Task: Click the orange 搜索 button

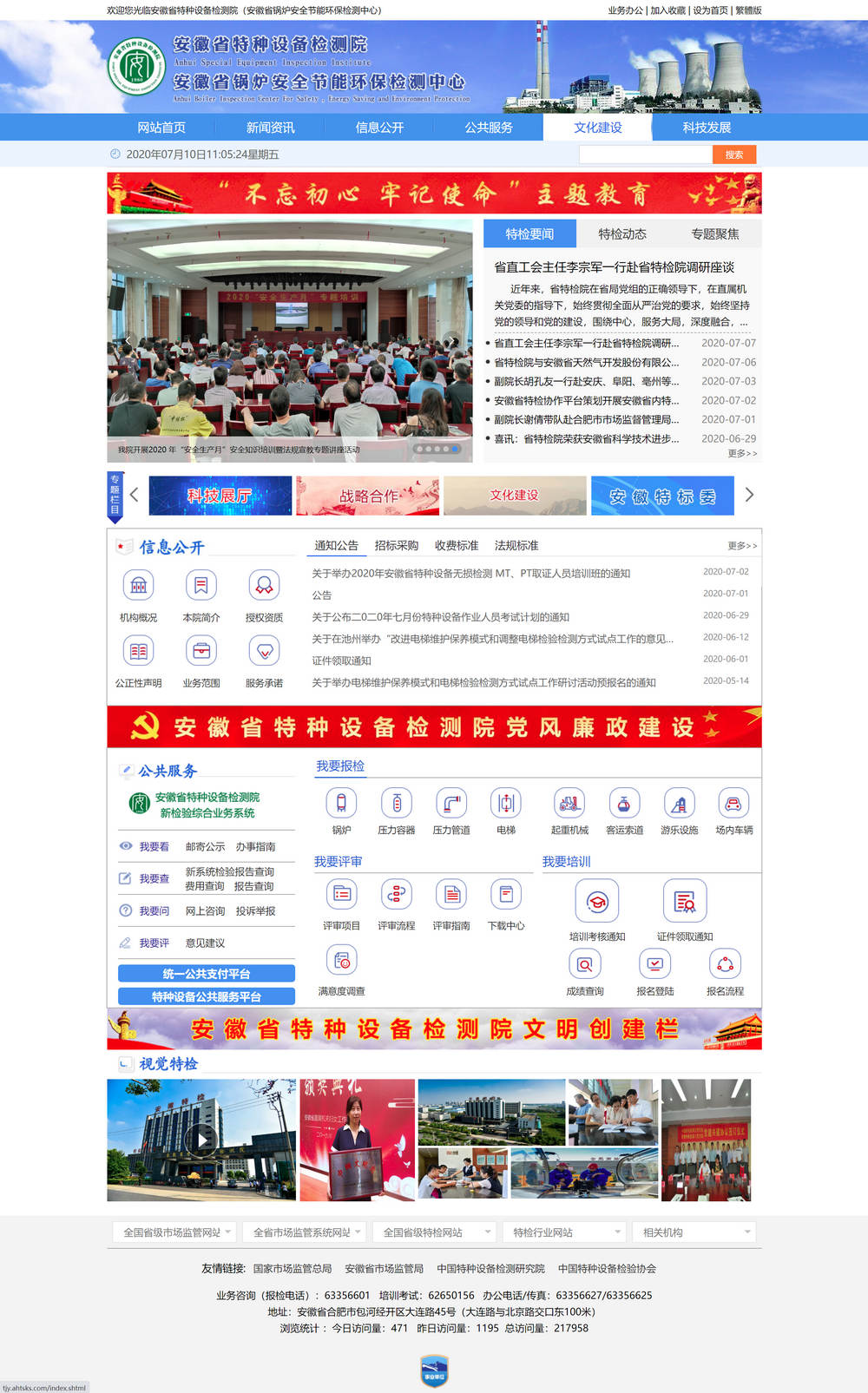Action: [x=734, y=154]
